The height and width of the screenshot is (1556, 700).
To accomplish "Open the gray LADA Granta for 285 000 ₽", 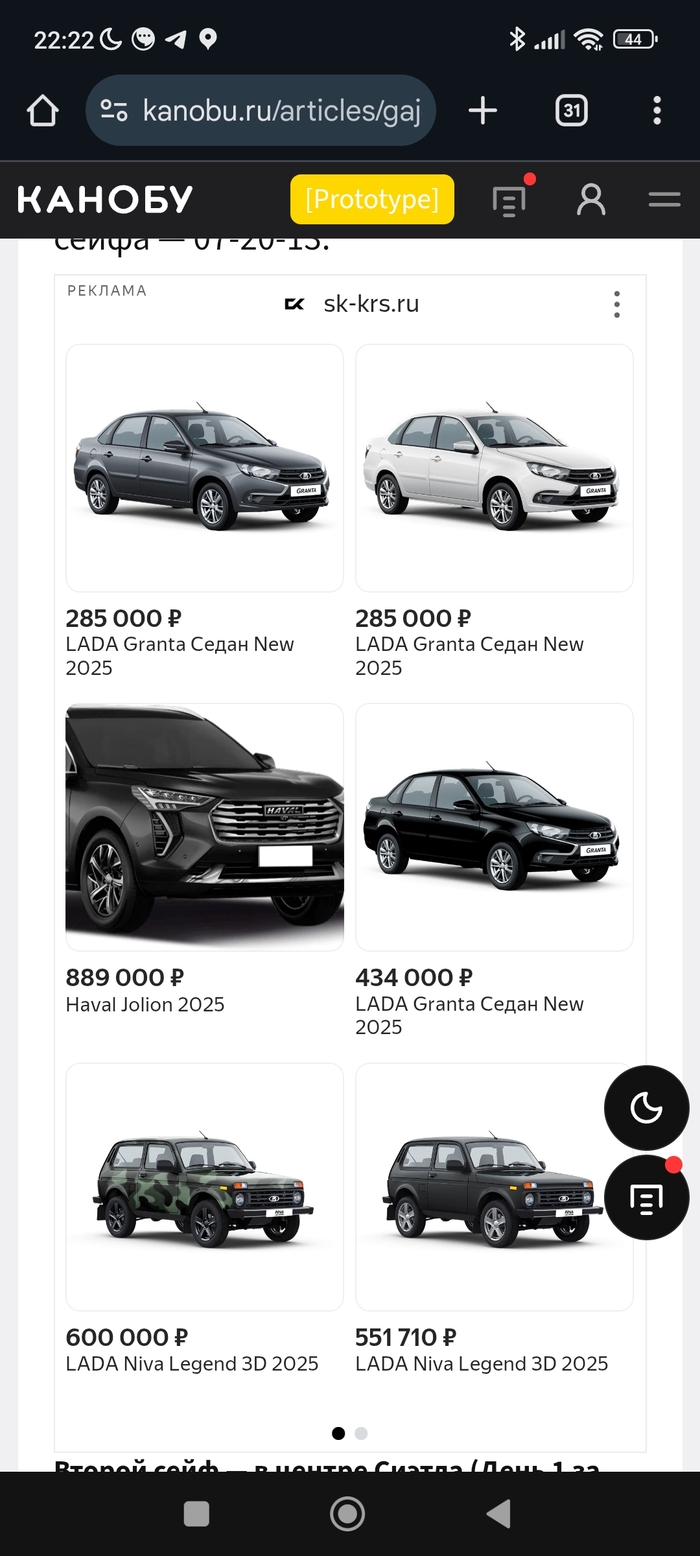I will (204, 468).
